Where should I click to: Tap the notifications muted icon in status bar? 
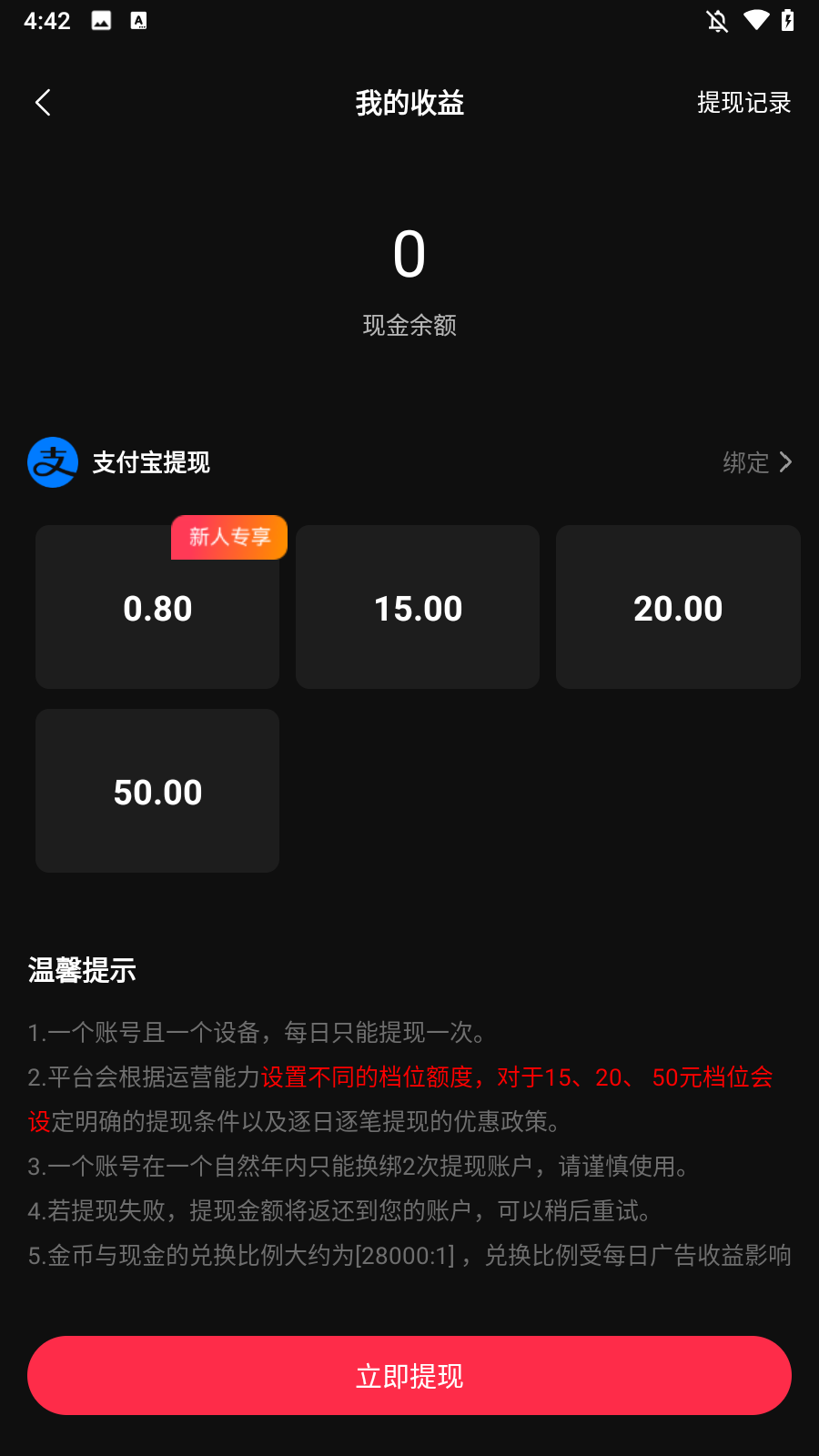coord(717,20)
